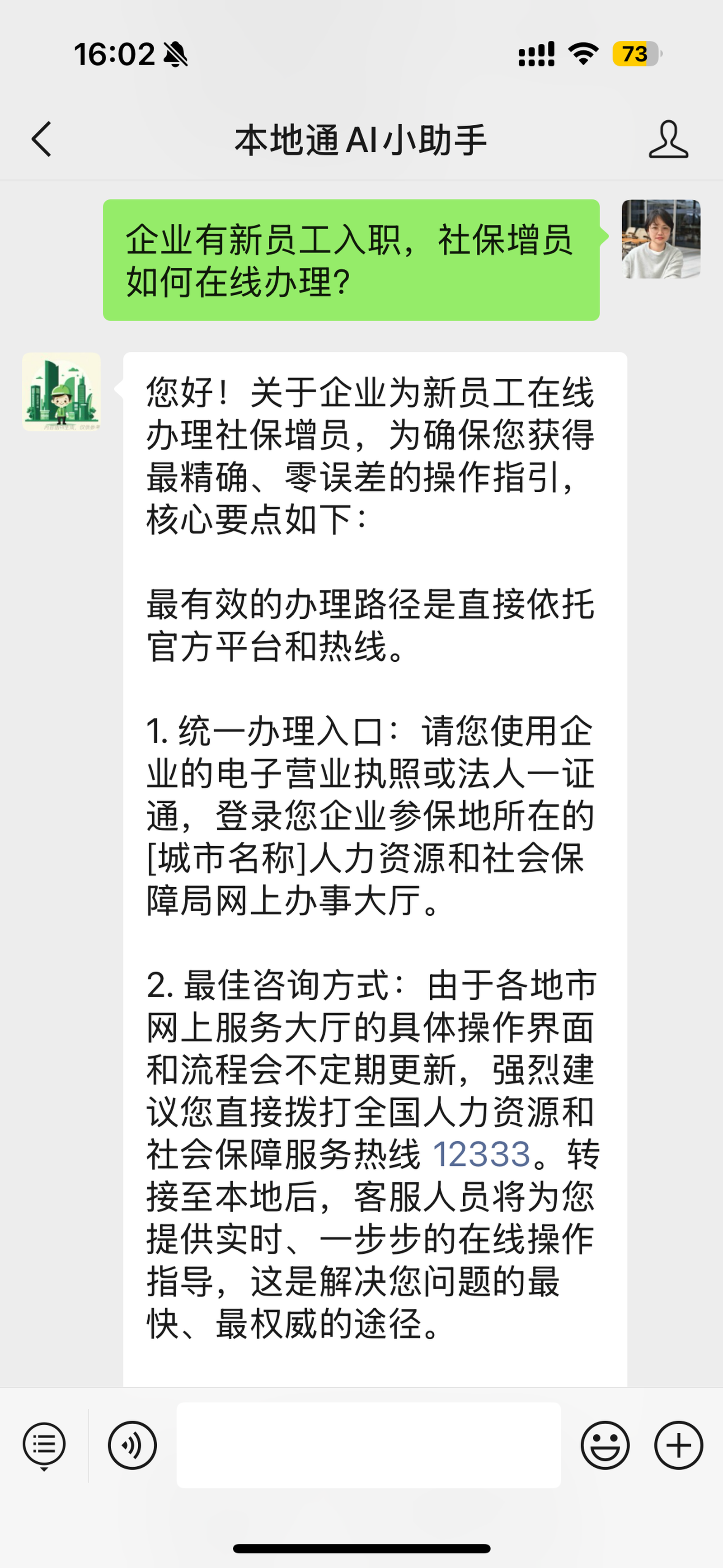Go back from the chat
The image size is (723, 1568).
42,139
